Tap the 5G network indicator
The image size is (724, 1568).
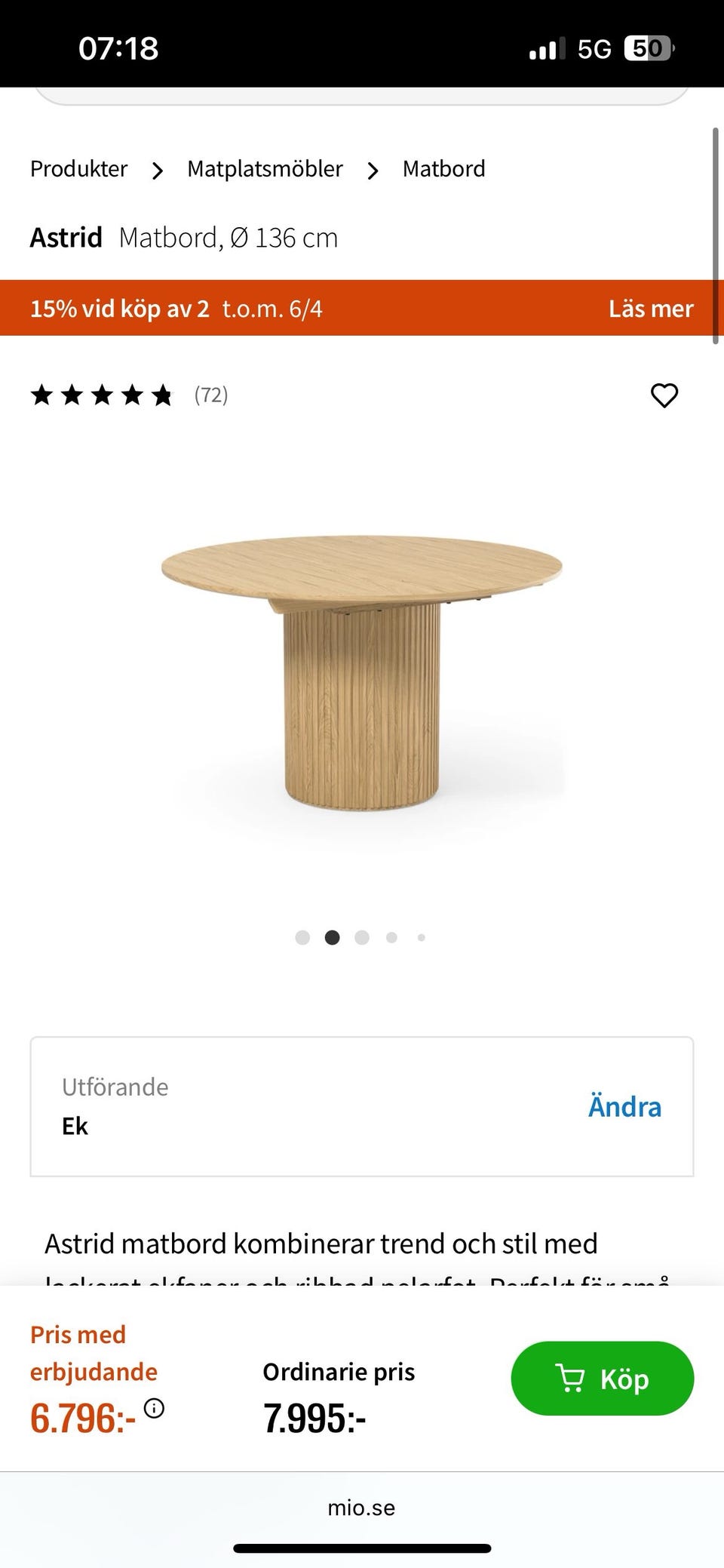coord(595,48)
